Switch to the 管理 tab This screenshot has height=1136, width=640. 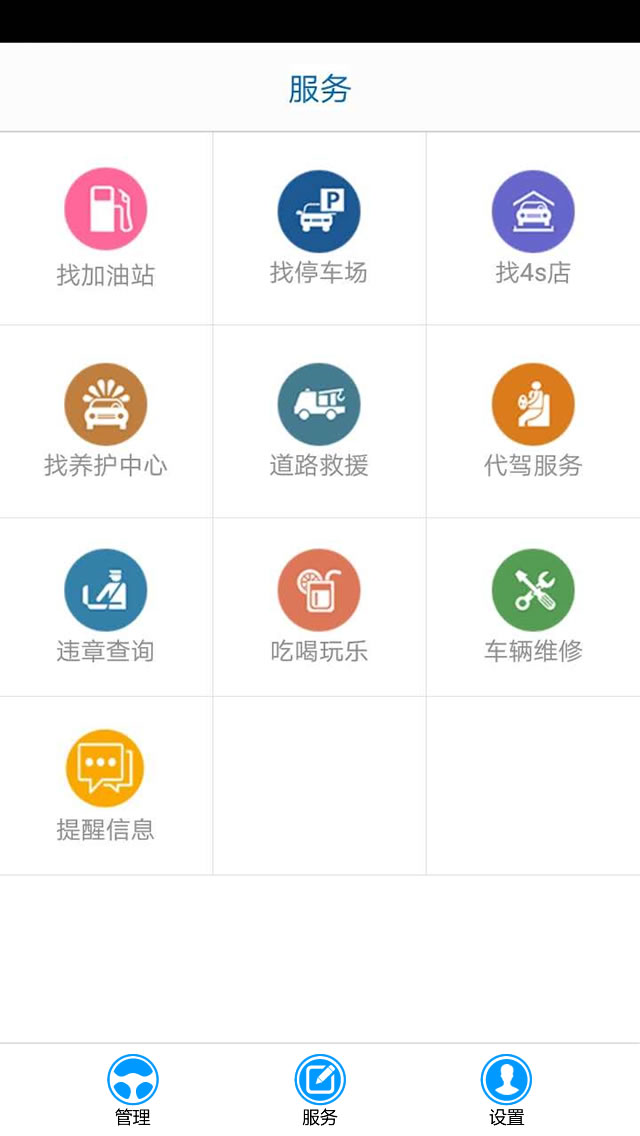[x=133, y=1090]
